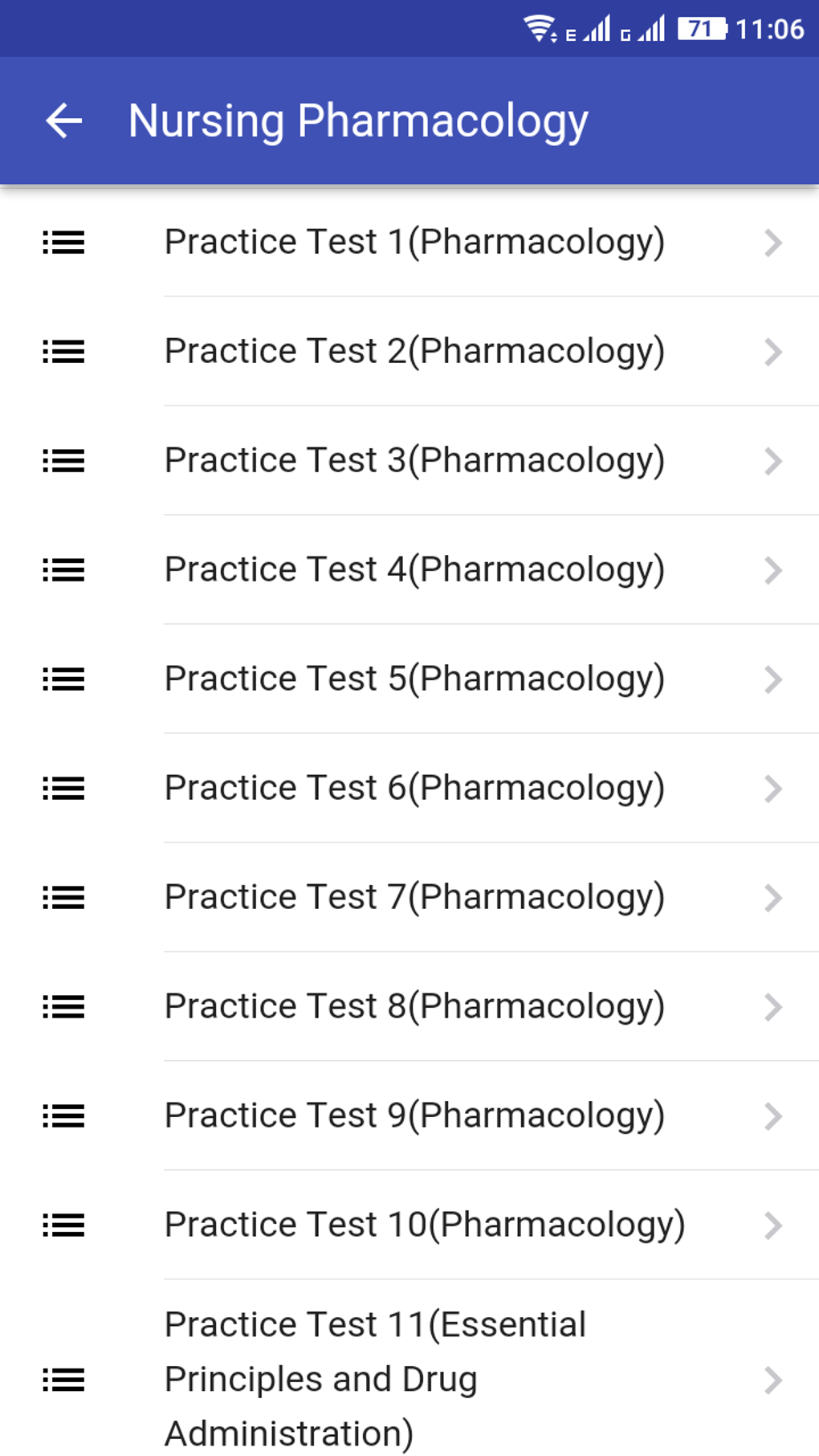Expand Practice Test 1 via its chevron
The image size is (819, 1456).
point(773,243)
